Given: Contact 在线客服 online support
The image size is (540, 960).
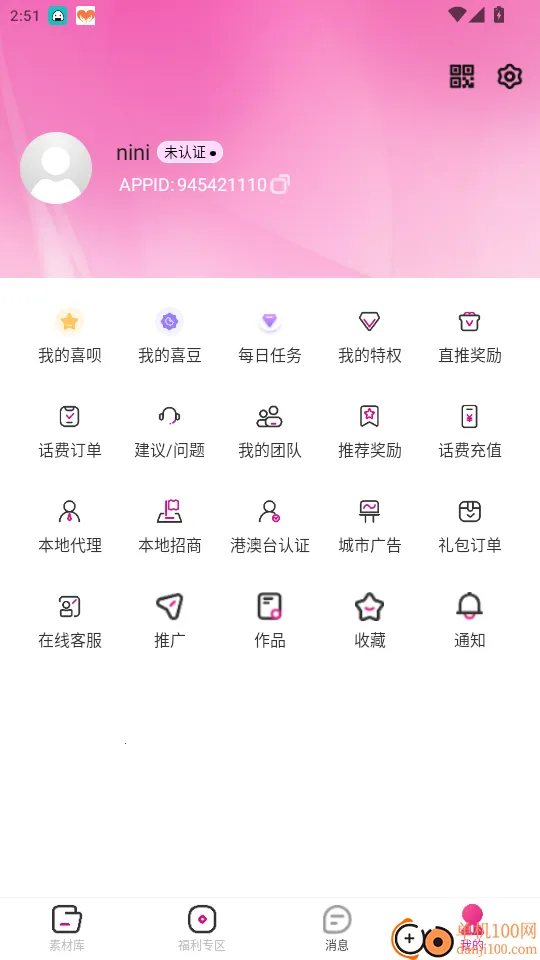Looking at the screenshot, I should [70, 621].
